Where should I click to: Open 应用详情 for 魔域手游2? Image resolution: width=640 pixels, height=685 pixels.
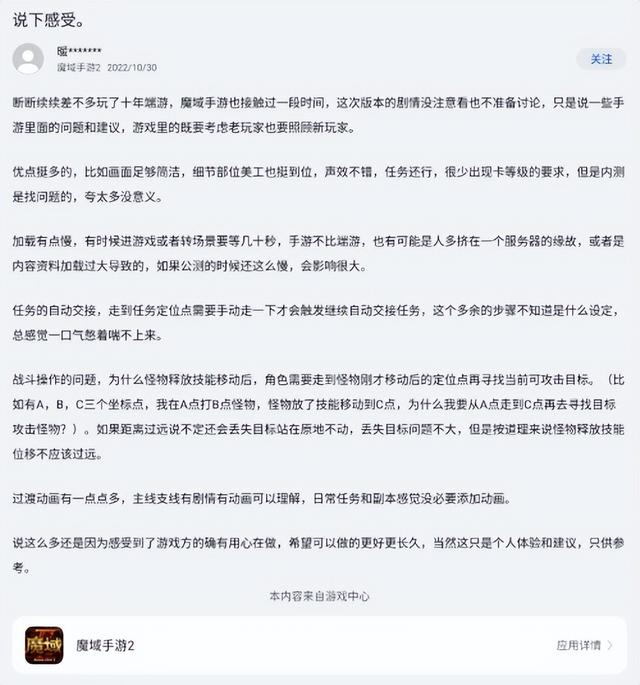point(585,646)
